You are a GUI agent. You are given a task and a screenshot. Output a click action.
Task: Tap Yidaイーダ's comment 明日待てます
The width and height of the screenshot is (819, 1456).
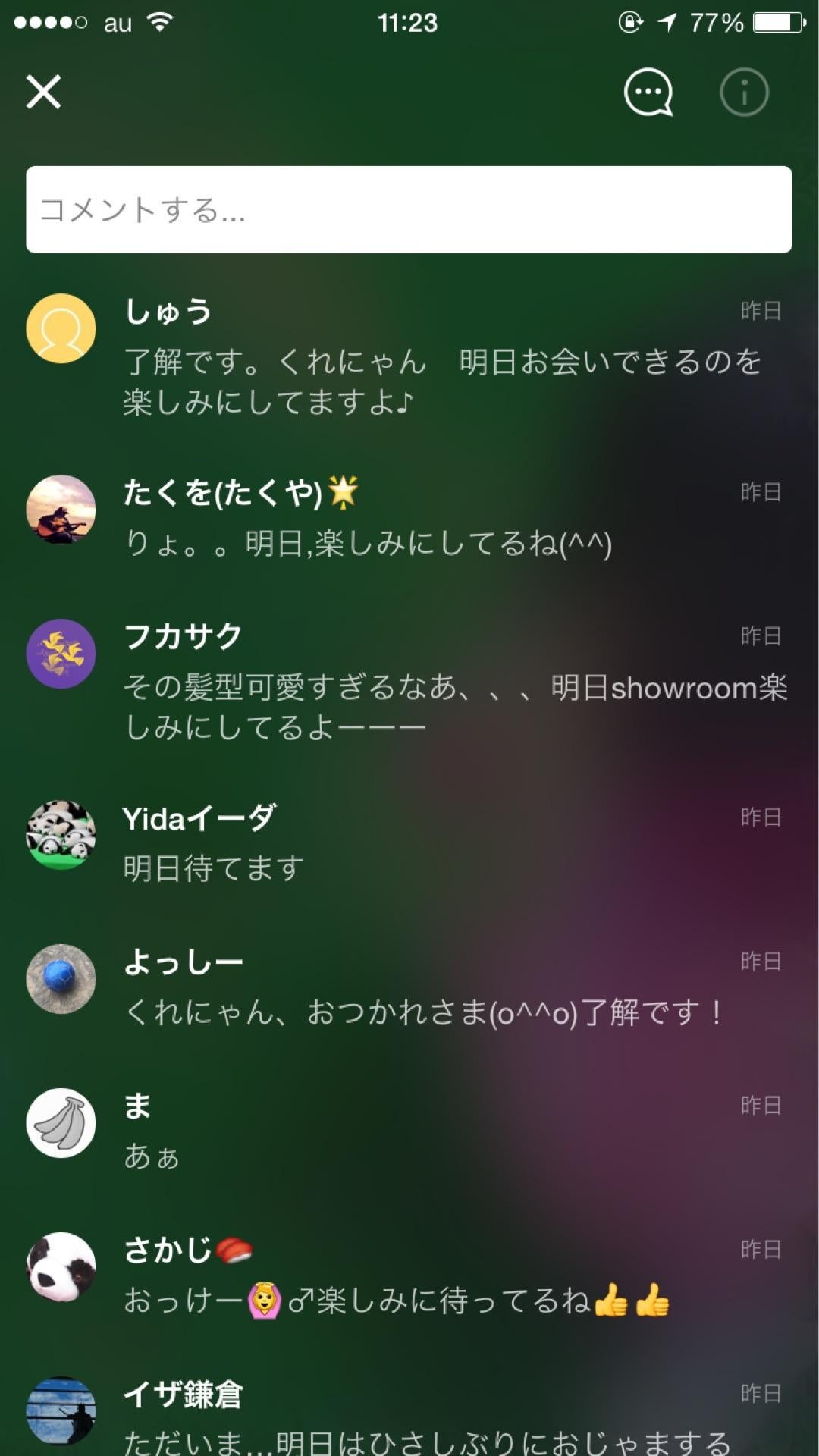tap(214, 867)
